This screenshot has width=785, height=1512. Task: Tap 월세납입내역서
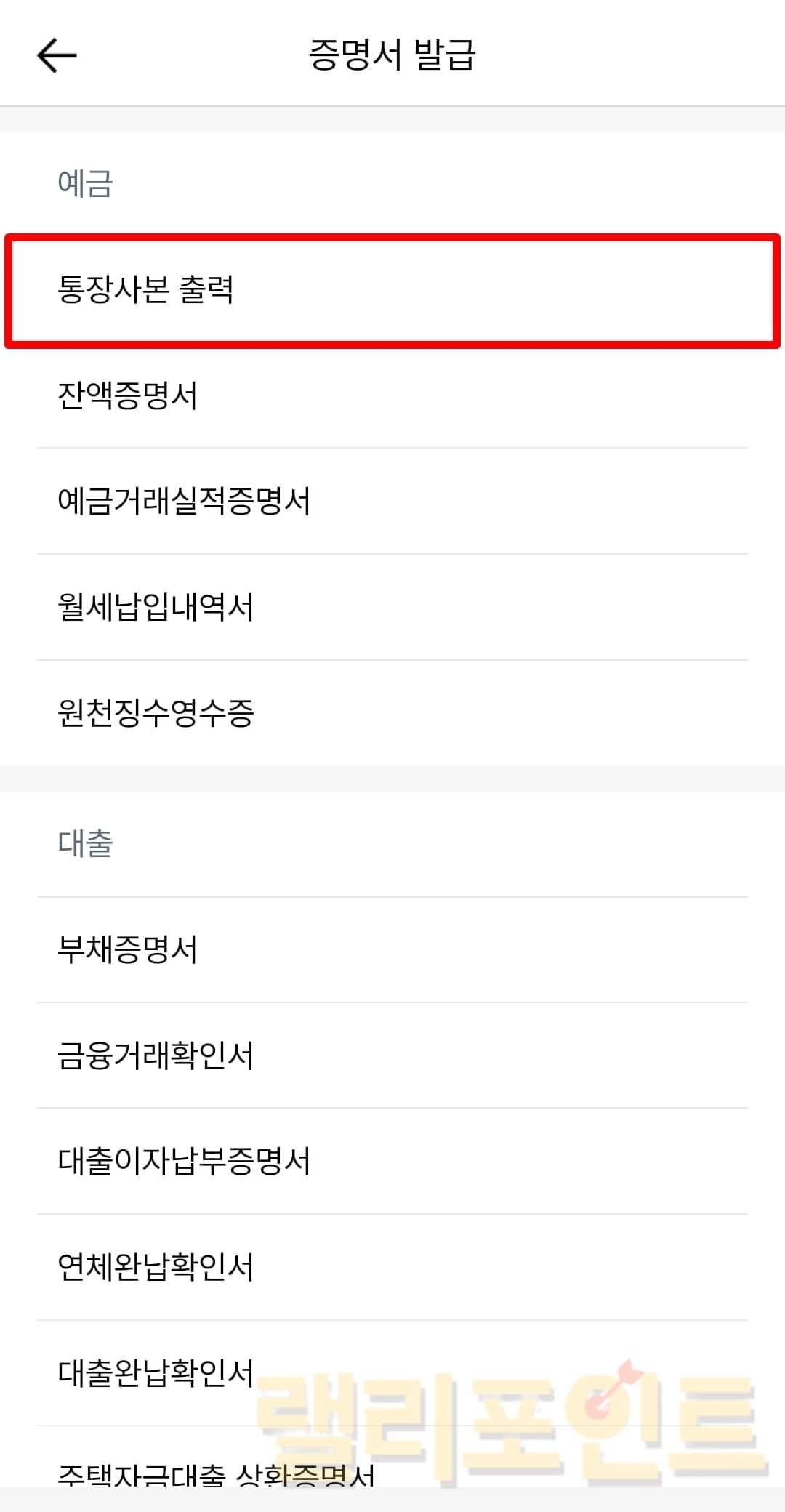156,607
